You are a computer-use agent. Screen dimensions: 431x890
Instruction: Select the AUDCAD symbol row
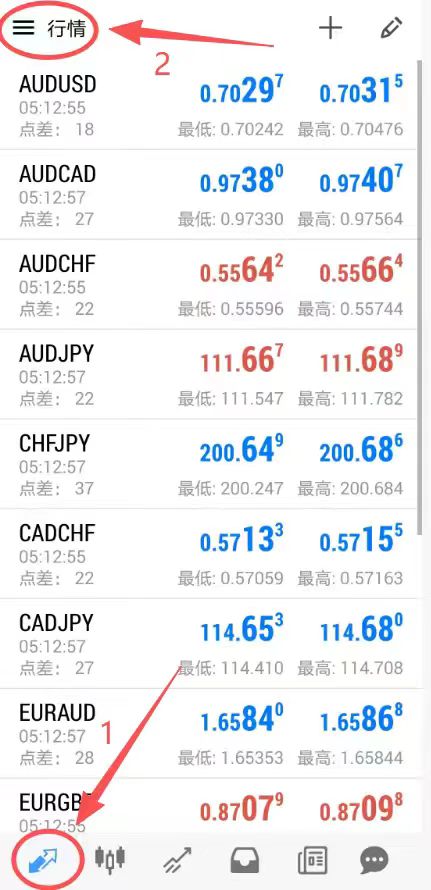tap(208, 195)
